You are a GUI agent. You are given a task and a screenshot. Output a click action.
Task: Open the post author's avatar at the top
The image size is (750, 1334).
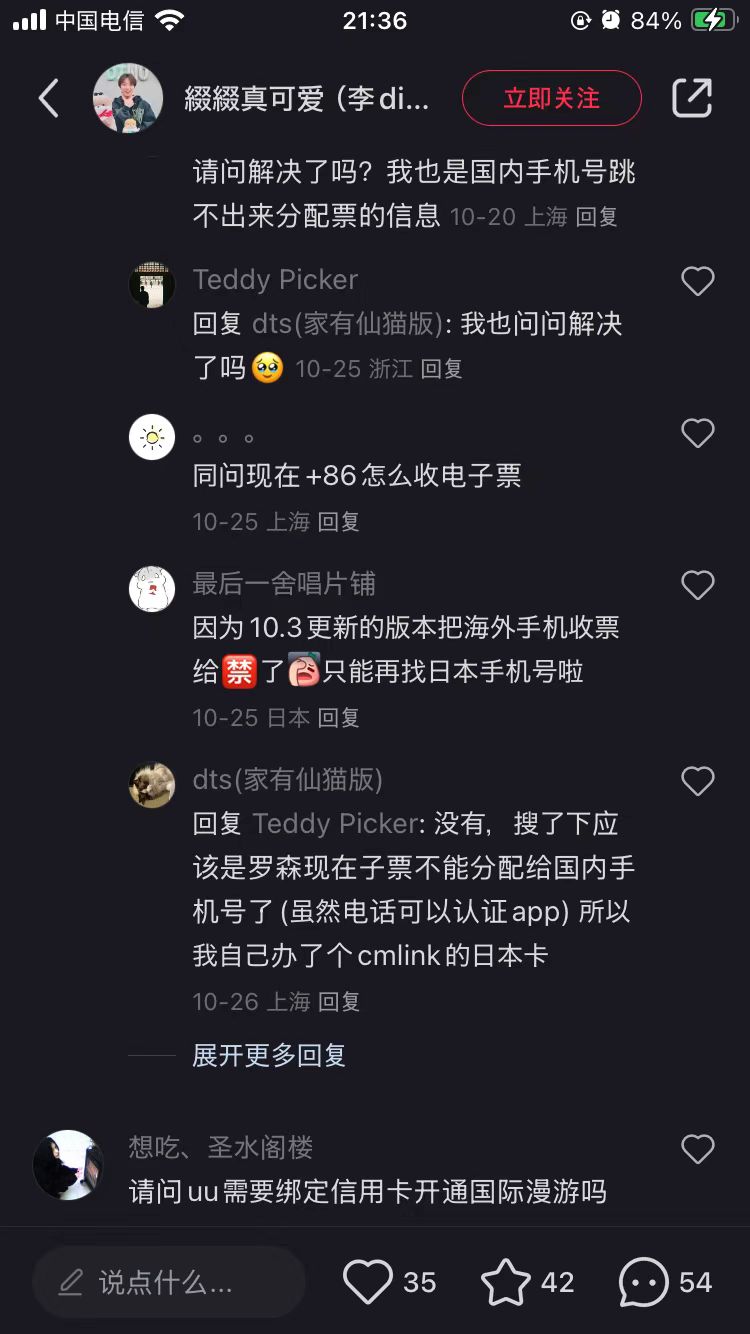pos(128,98)
